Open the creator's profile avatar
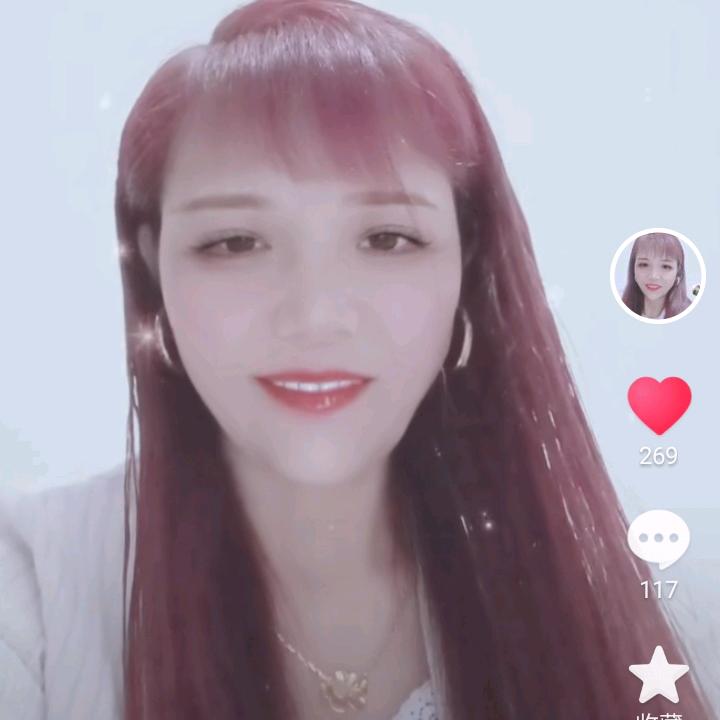This screenshot has width=720, height=720. tap(657, 276)
